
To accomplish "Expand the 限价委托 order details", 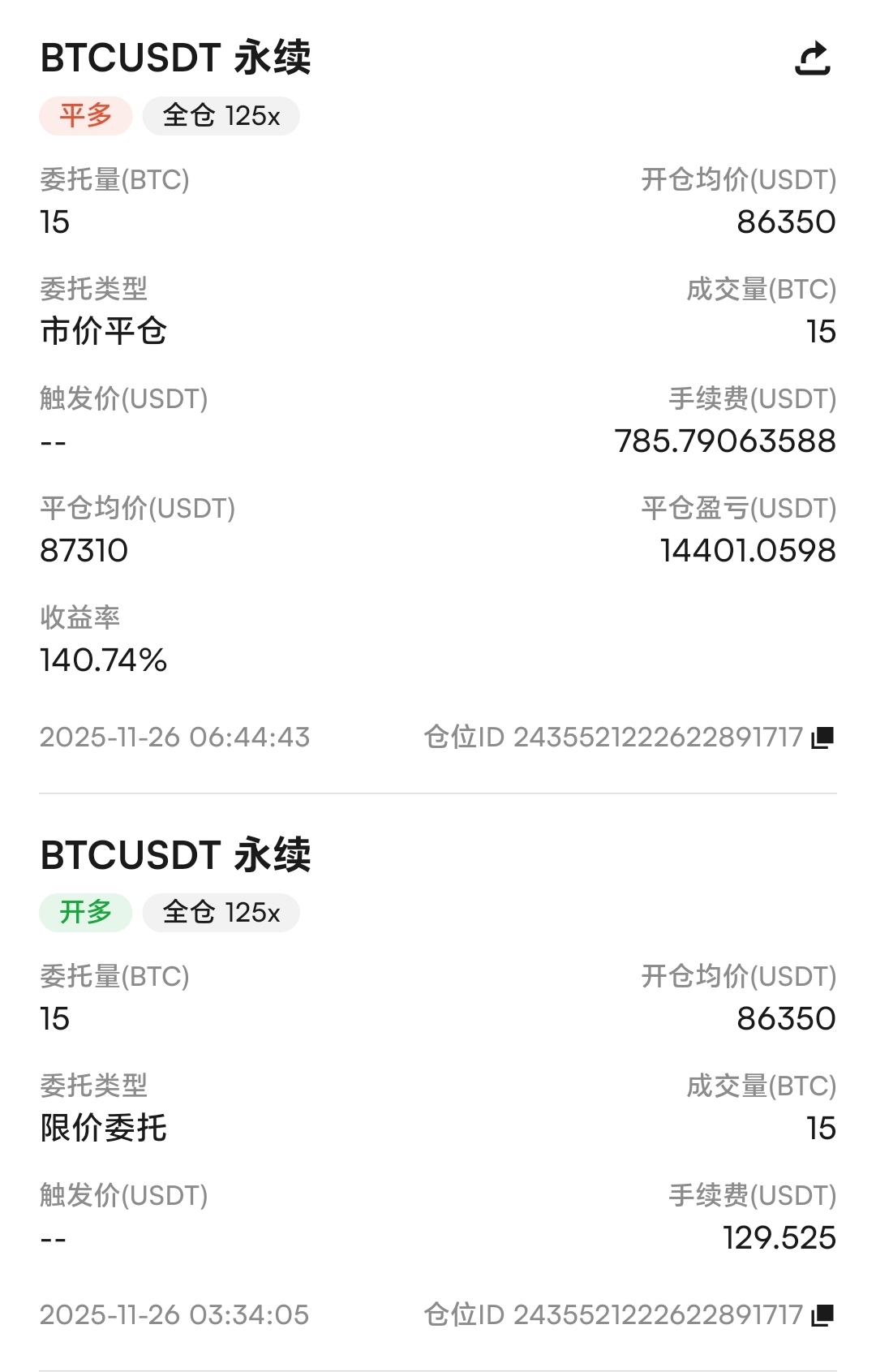I will (x=104, y=1128).
